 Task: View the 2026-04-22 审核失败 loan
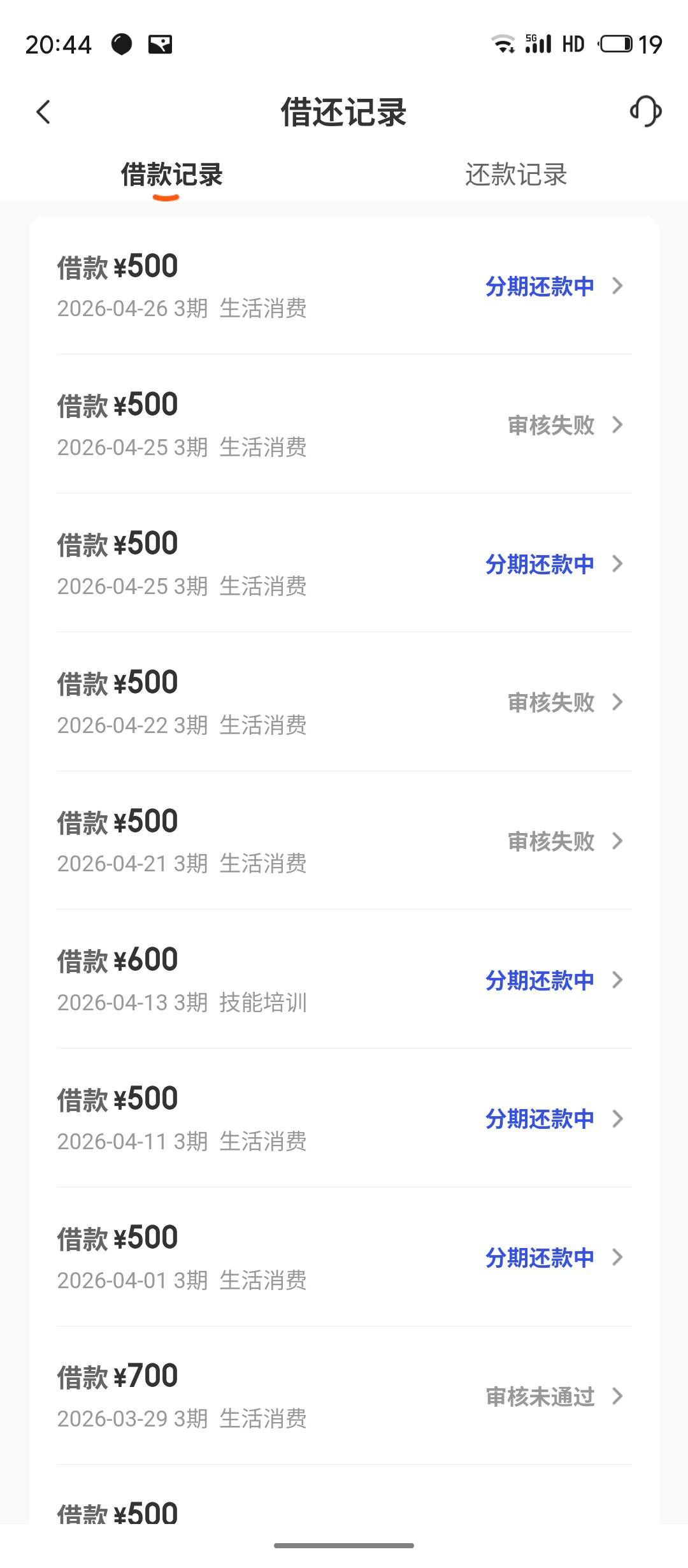click(x=344, y=702)
